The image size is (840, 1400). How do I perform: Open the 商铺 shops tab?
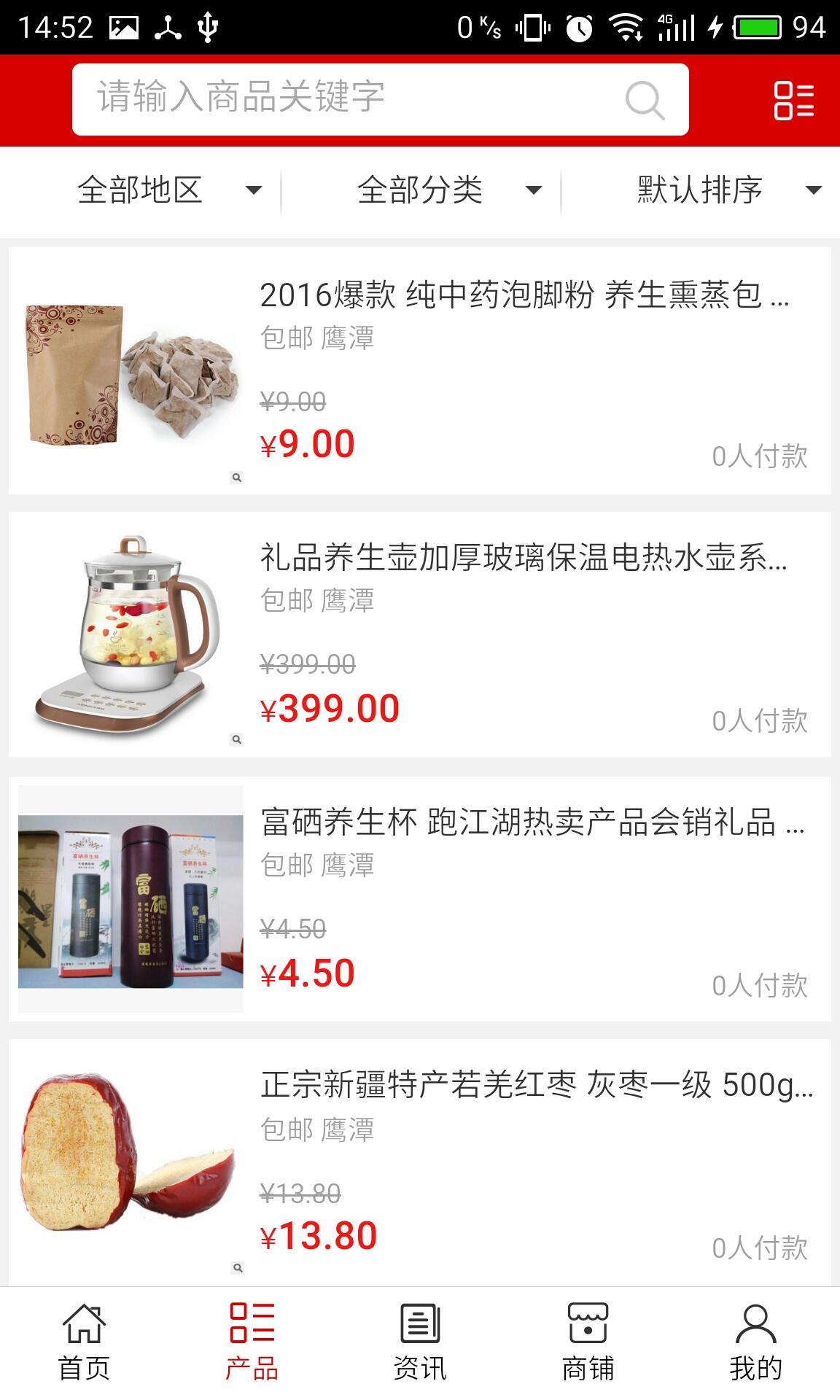[x=588, y=1343]
